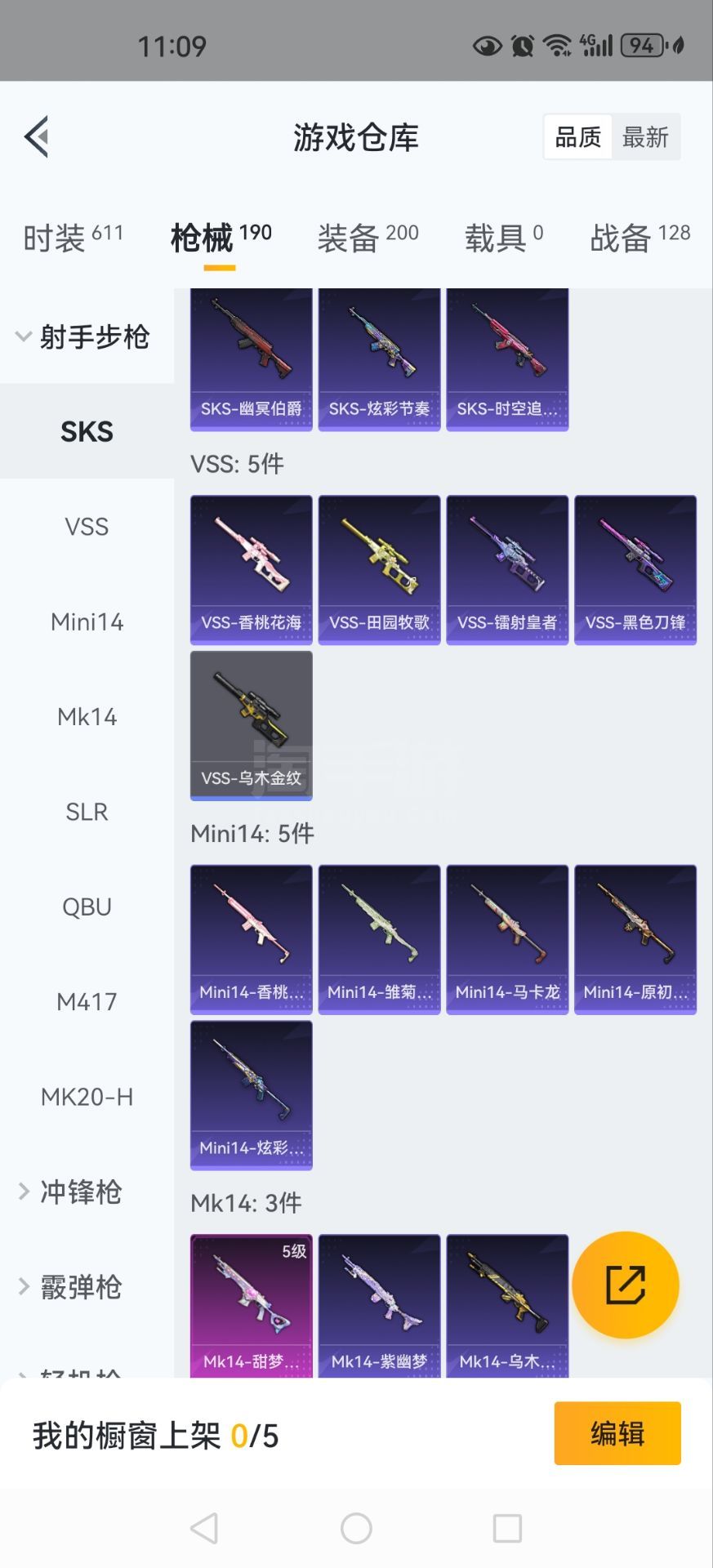Viewport: 713px width, 1568px height.
Task: Switch to the 载具 tab
Action: [504, 238]
